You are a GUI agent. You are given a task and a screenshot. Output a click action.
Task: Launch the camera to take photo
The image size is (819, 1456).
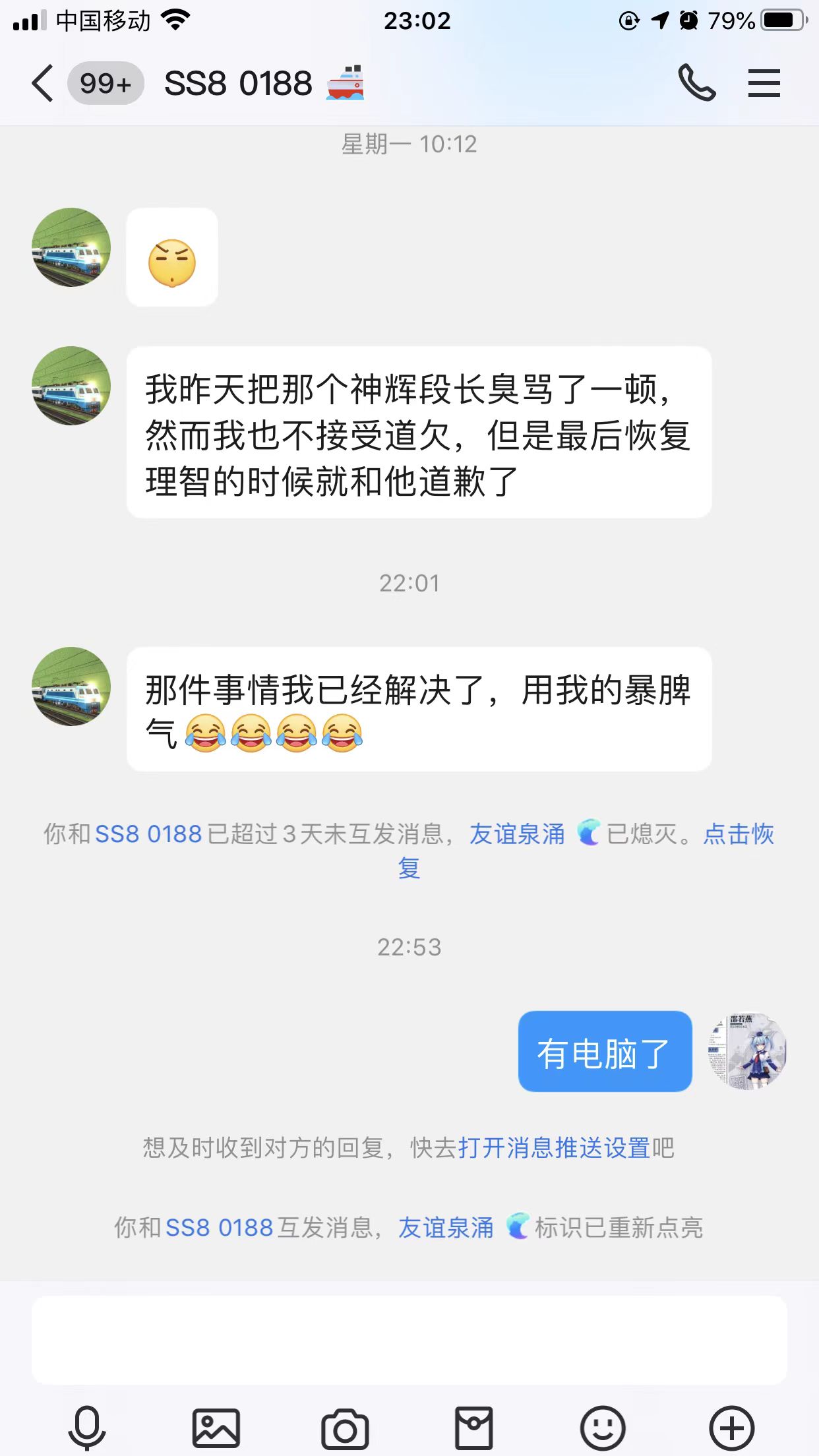tap(345, 1428)
